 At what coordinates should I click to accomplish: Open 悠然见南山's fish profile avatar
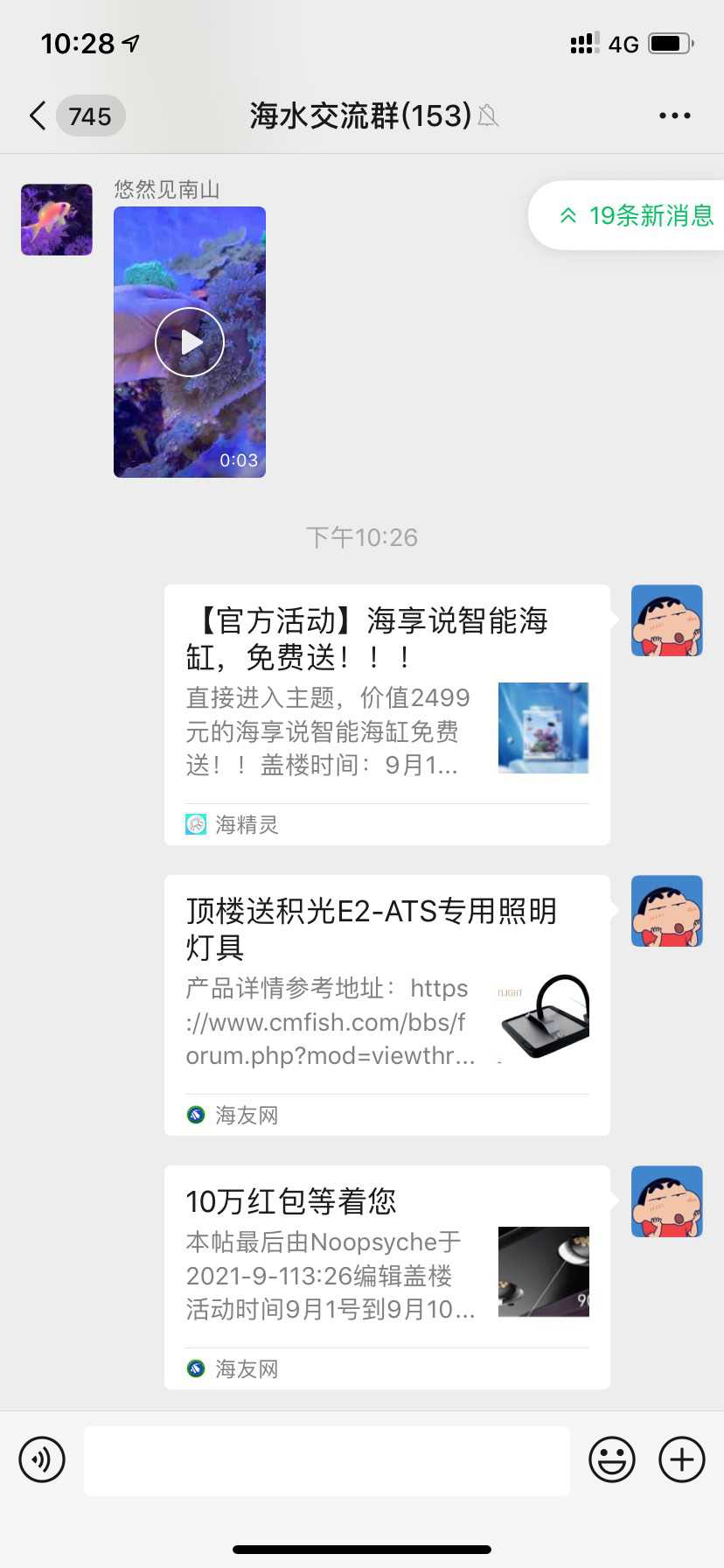[x=57, y=220]
